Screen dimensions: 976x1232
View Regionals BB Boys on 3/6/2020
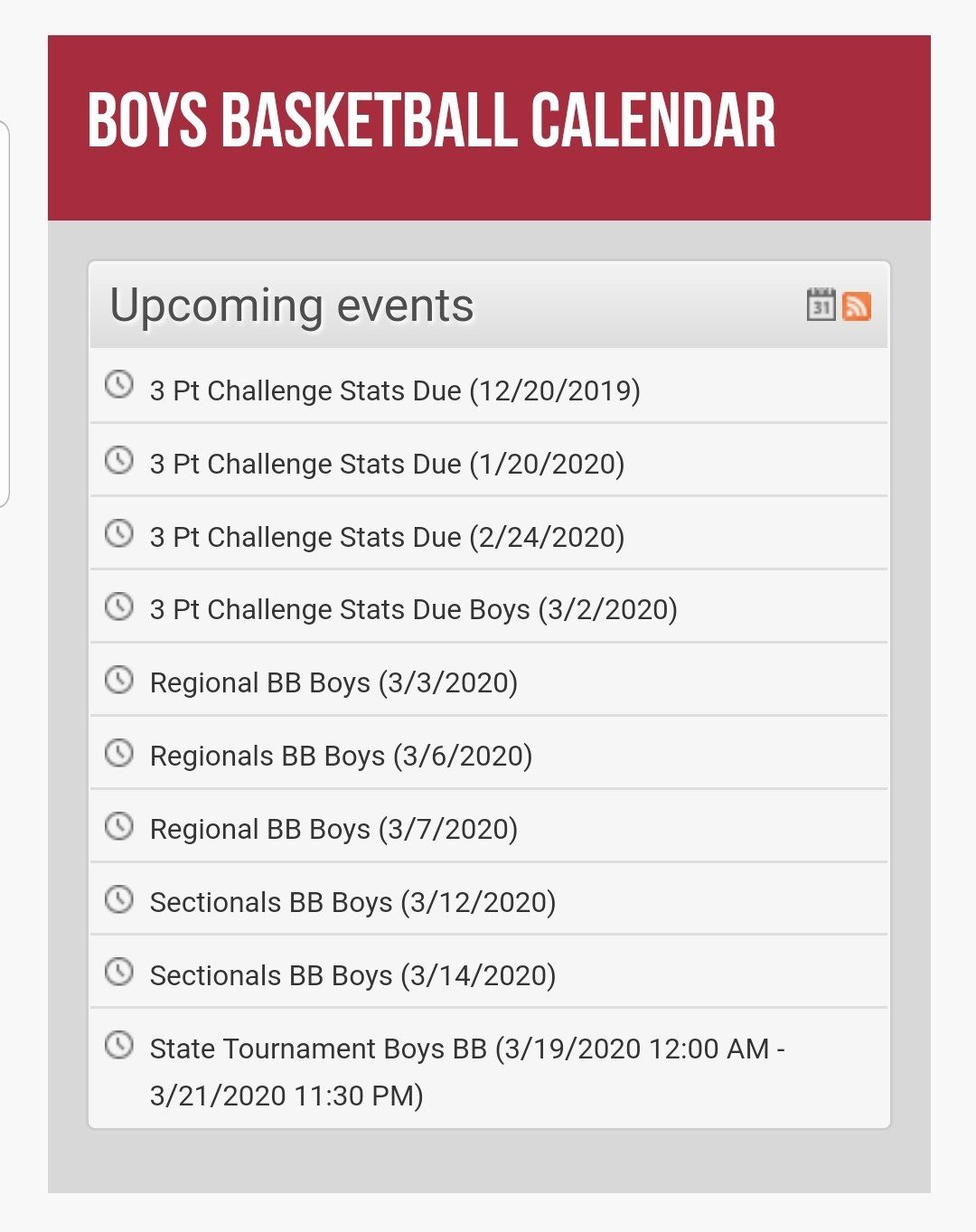coord(341,757)
